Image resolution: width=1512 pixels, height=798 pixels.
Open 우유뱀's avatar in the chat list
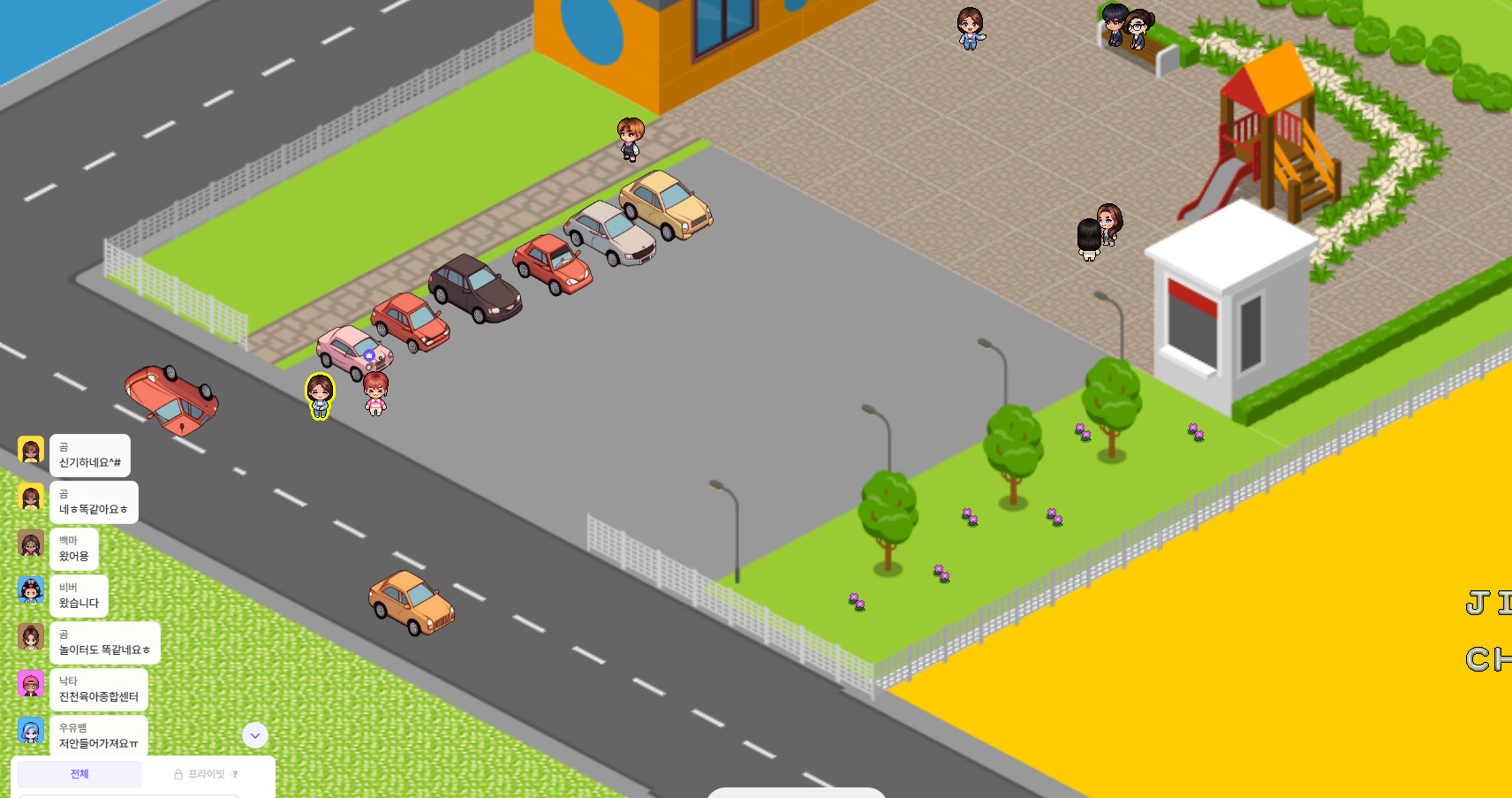pyautogui.click(x=31, y=730)
